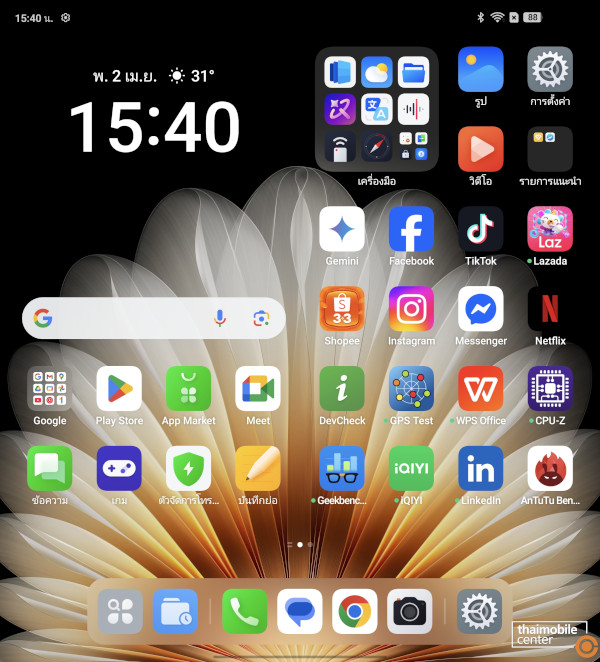
Task: Open the App Market
Action: 188,389
